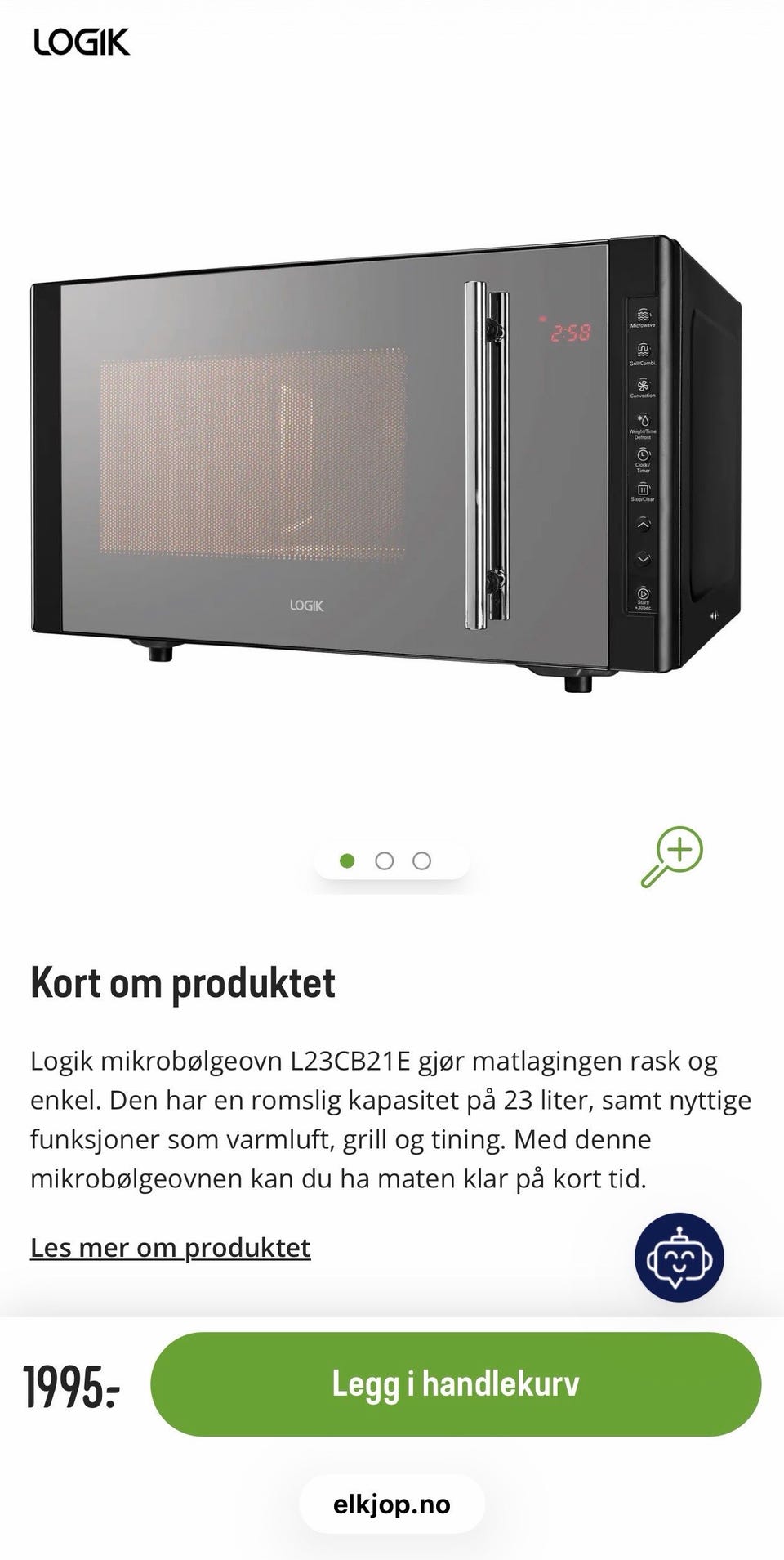This screenshot has height=1560, width=784.
Task: Tap the elkjop.no site pill
Action: (x=392, y=1504)
